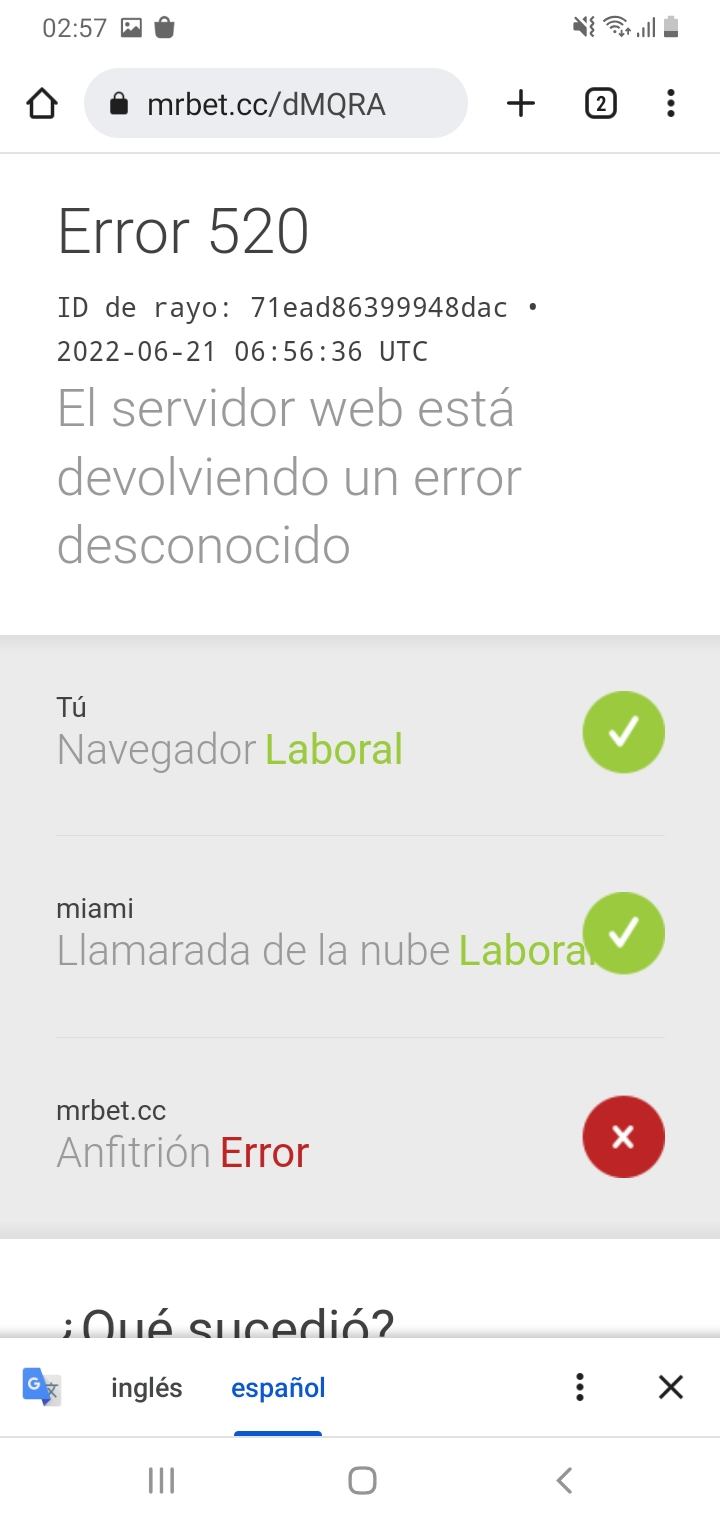Open Chrome's three-dot overflow menu
720x1520 pixels.
pos(670,102)
